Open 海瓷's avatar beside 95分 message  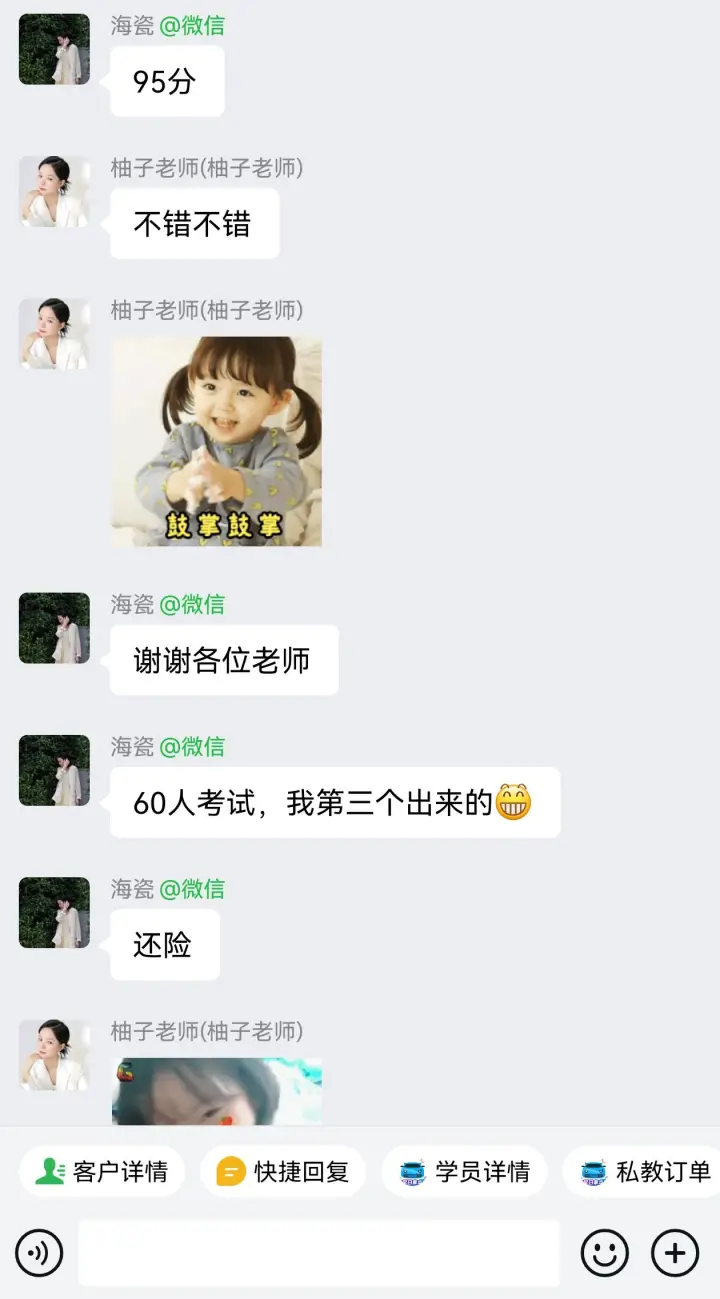click(54, 49)
